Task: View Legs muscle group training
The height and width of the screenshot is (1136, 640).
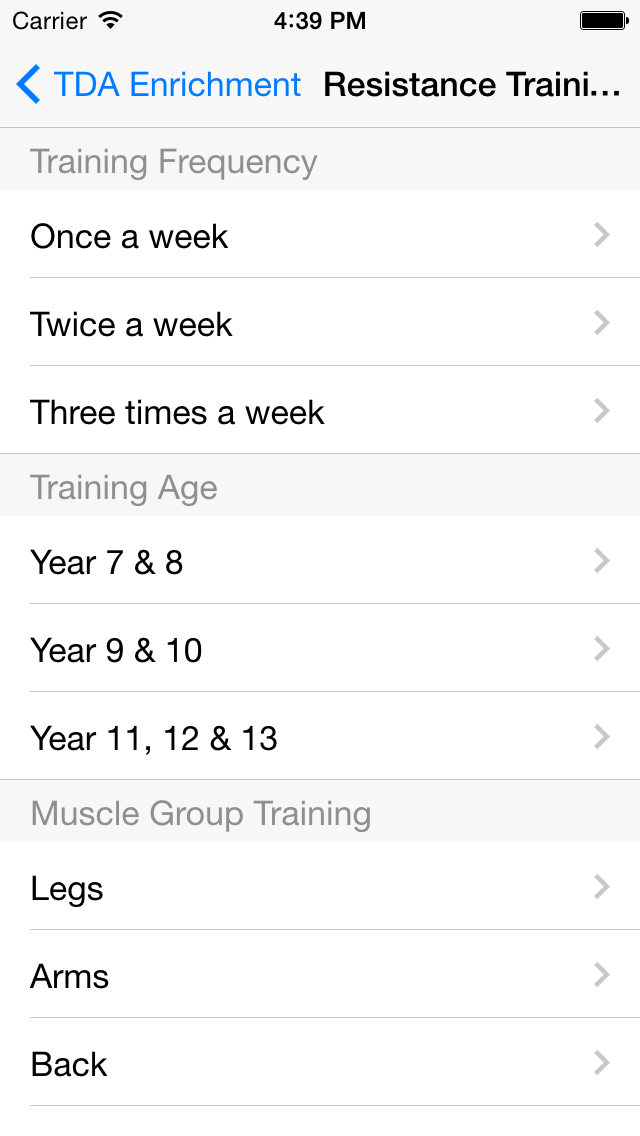Action: (320, 886)
